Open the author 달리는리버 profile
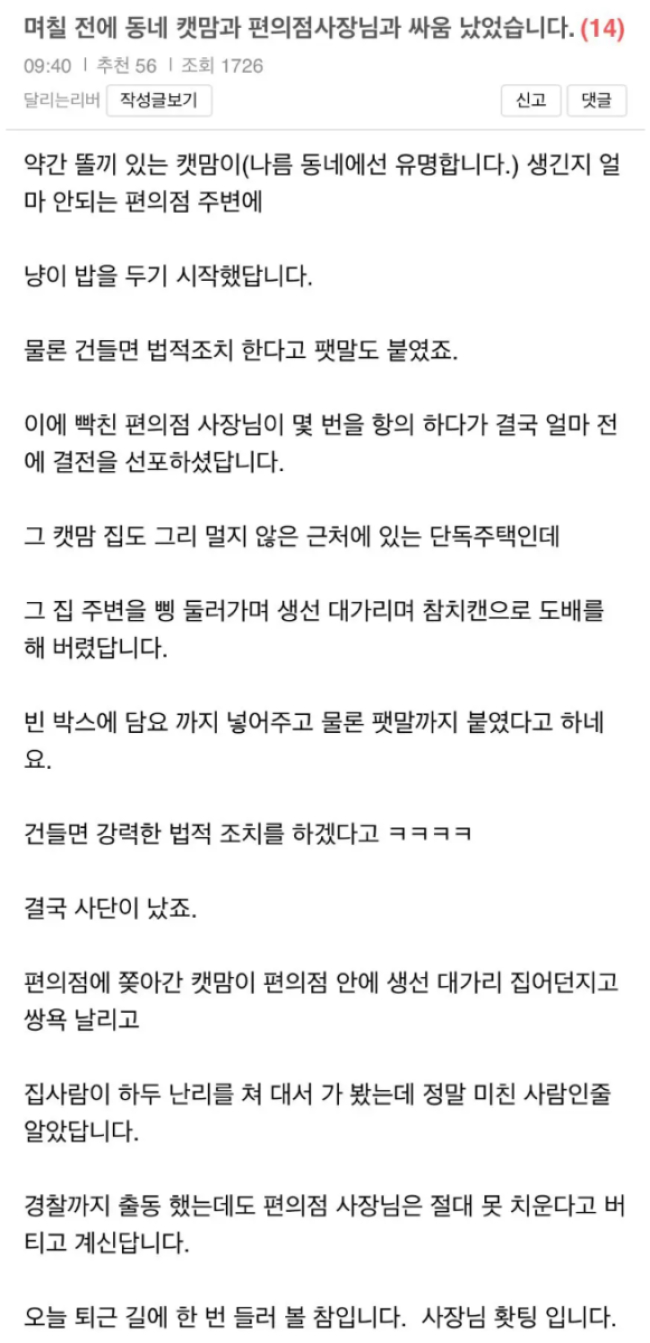 pyautogui.click(x=61, y=100)
